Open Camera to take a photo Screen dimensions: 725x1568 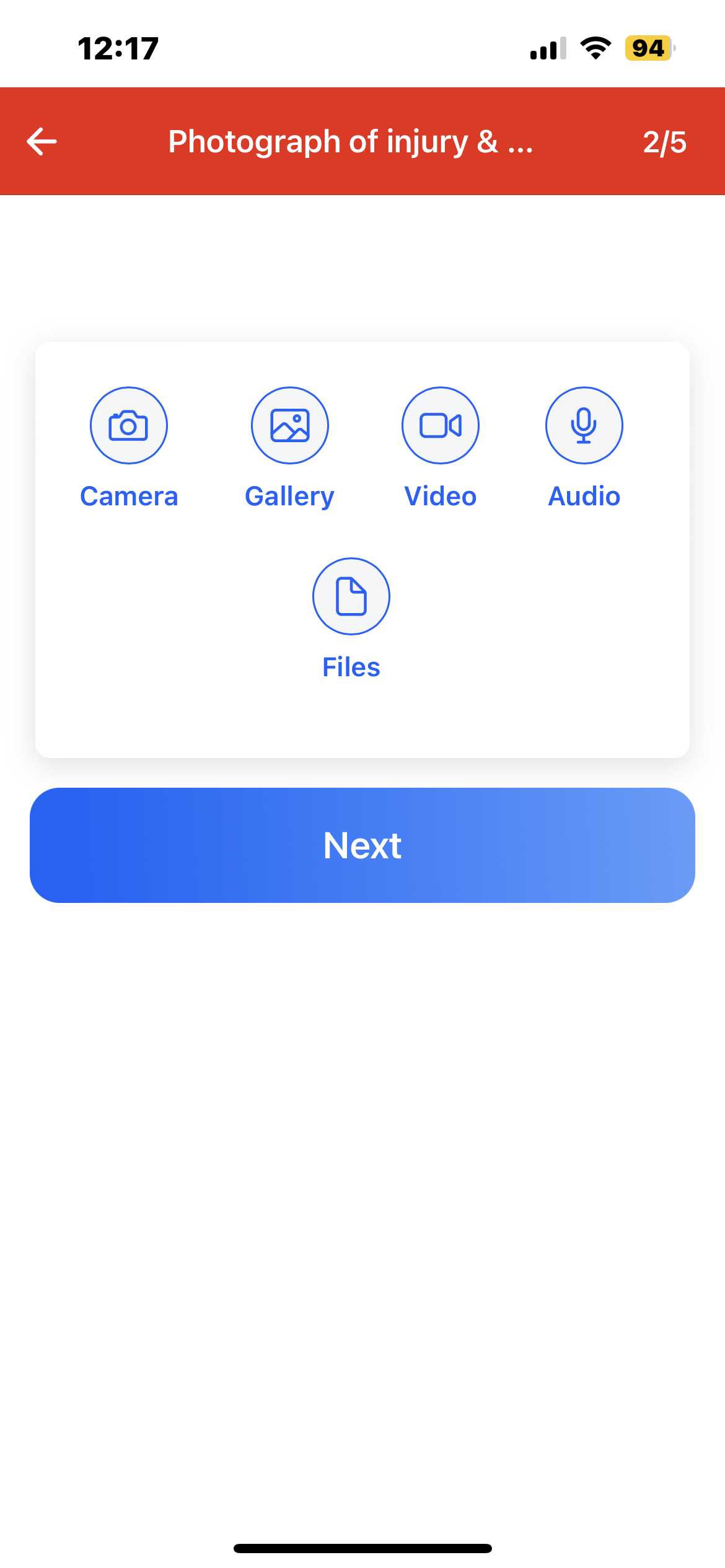coord(129,426)
